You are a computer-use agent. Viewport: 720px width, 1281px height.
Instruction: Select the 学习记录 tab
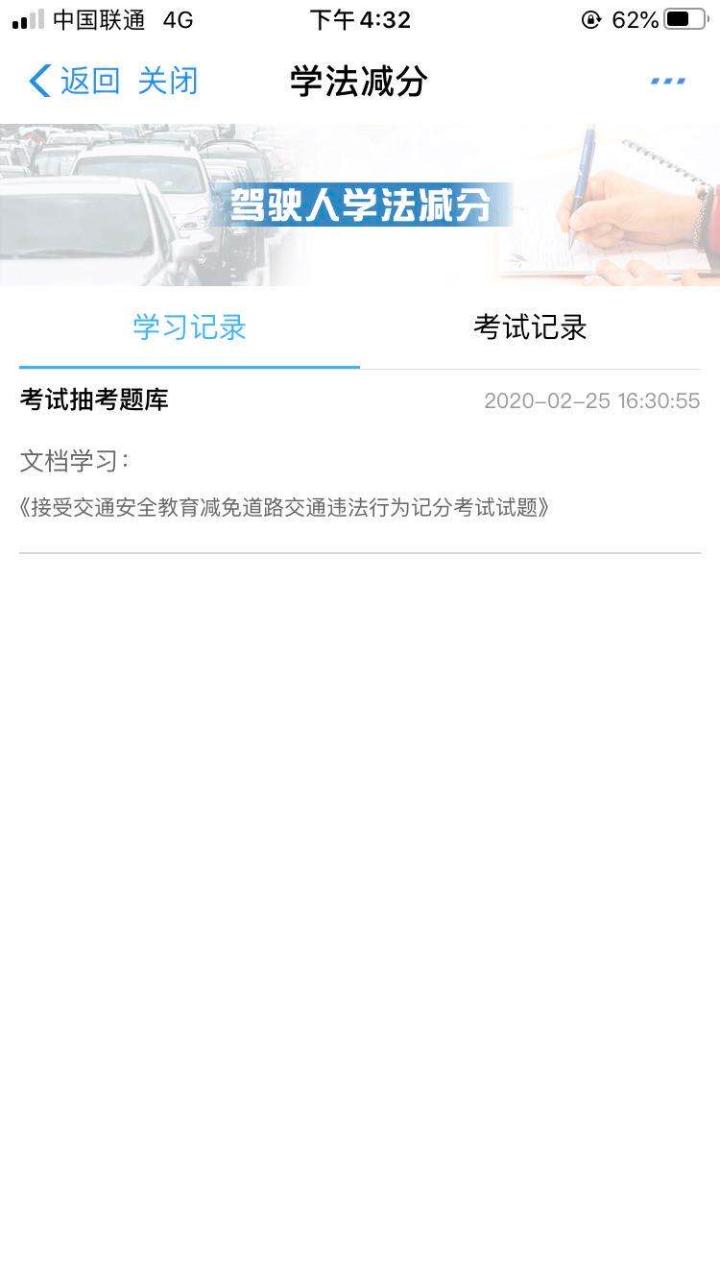point(190,327)
